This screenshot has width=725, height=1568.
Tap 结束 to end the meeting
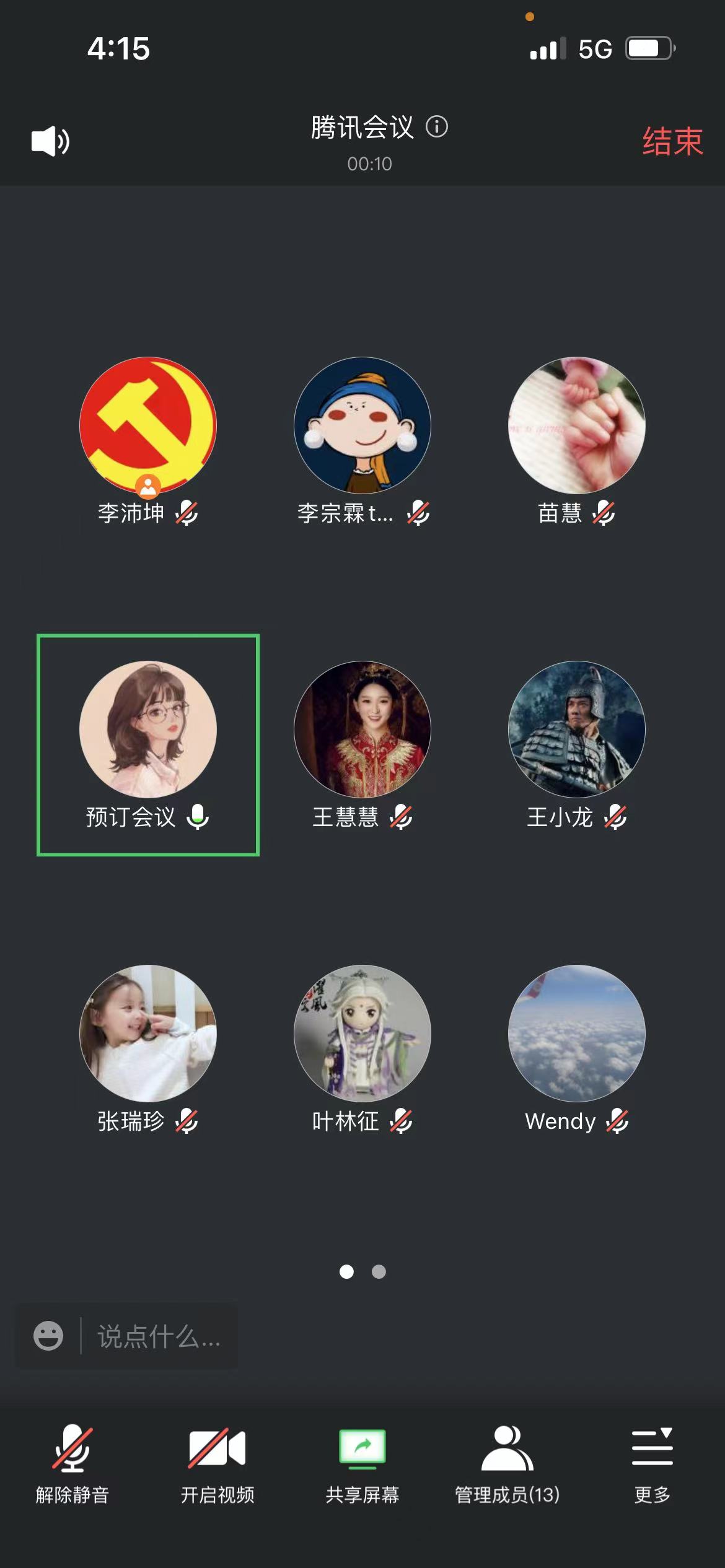672,141
